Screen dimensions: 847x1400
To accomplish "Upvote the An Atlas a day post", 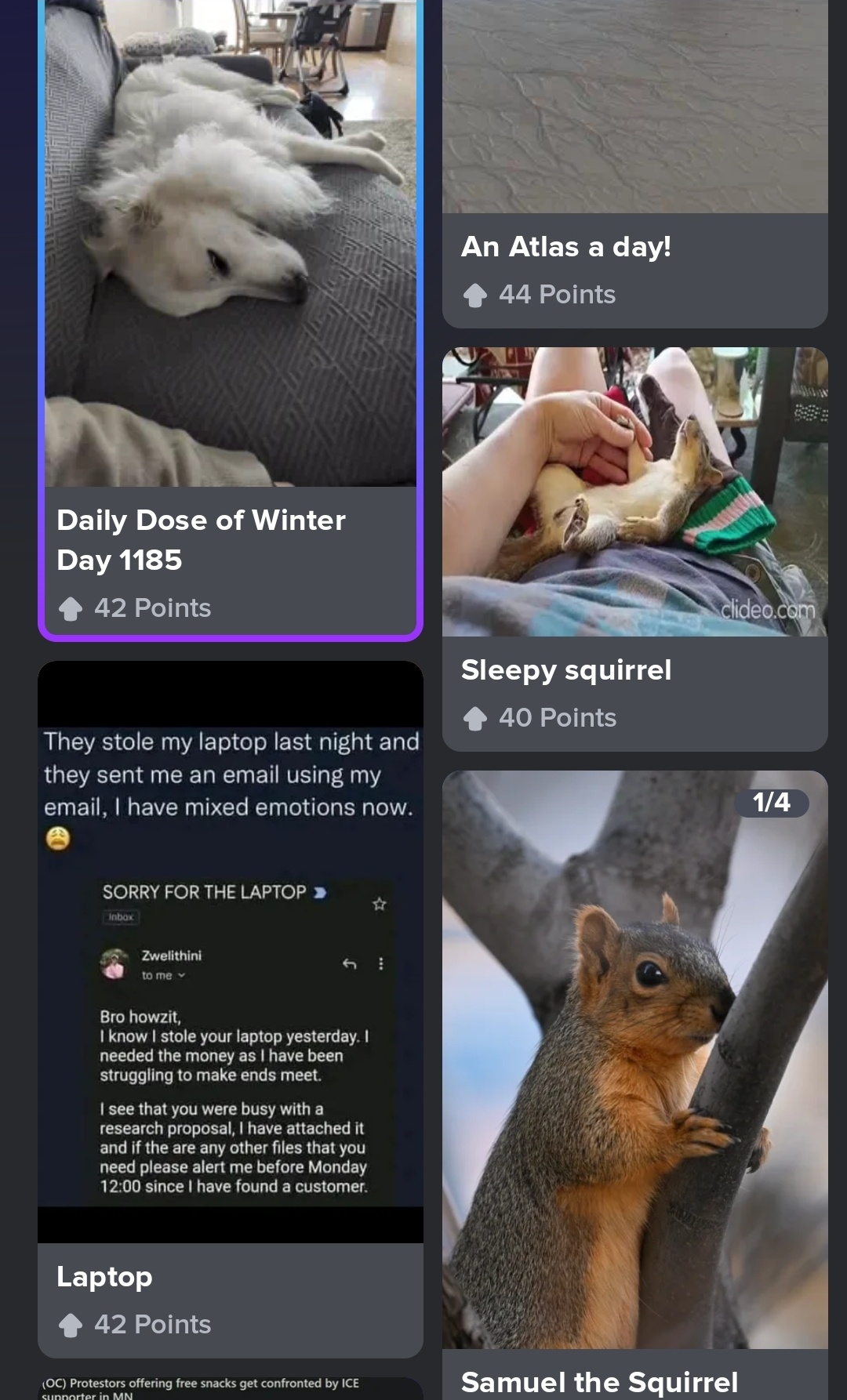I will (475, 295).
